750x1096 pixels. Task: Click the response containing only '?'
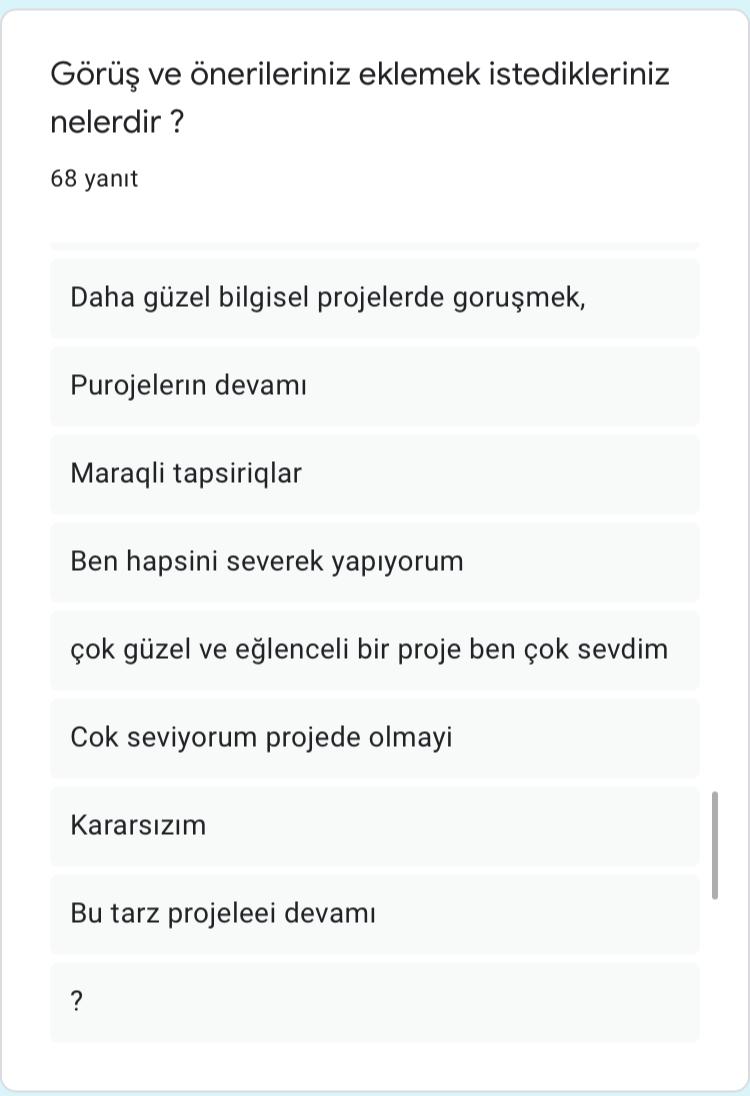tap(374, 1000)
